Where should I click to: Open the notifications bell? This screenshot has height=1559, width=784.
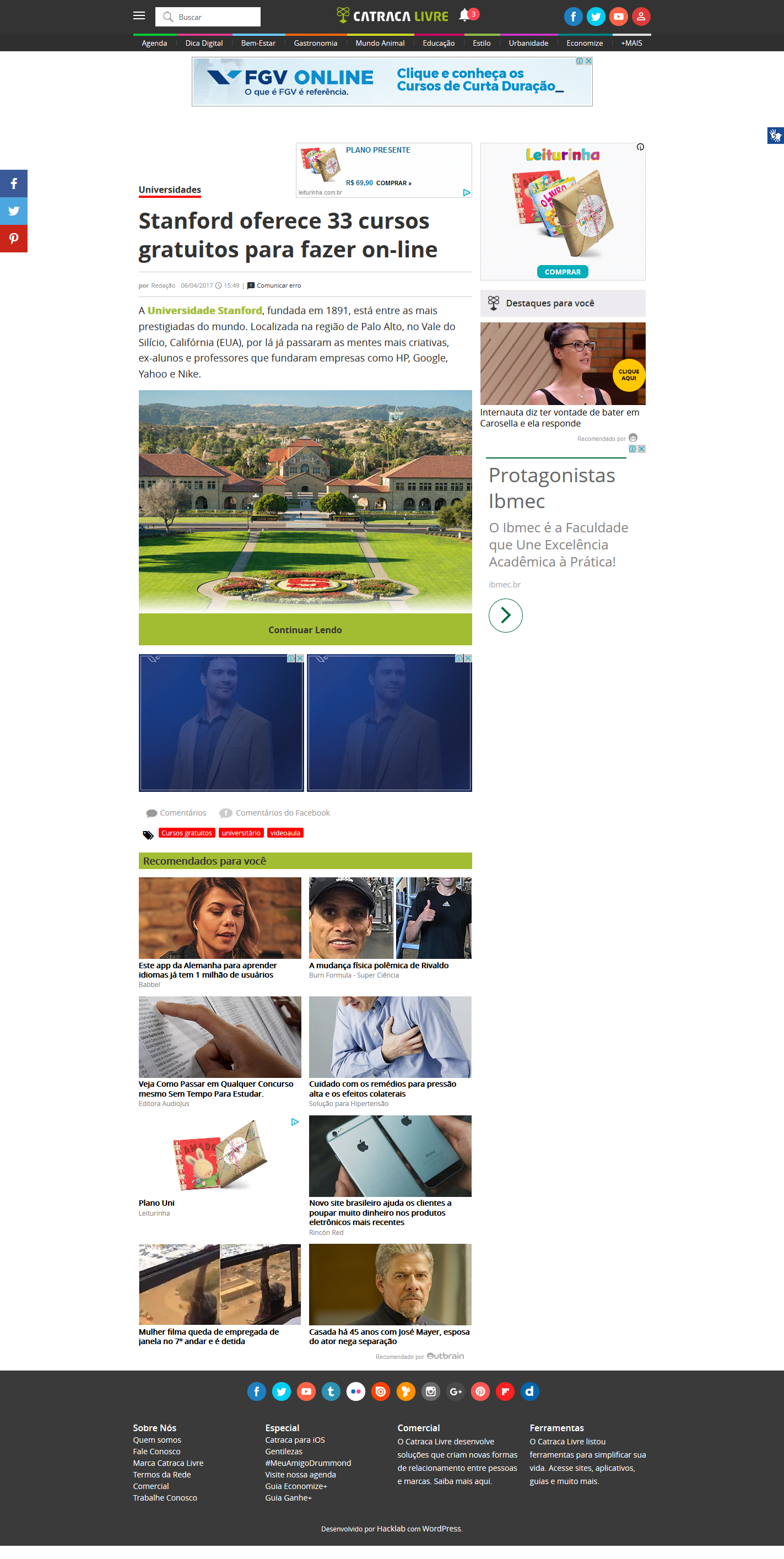click(x=464, y=16)
